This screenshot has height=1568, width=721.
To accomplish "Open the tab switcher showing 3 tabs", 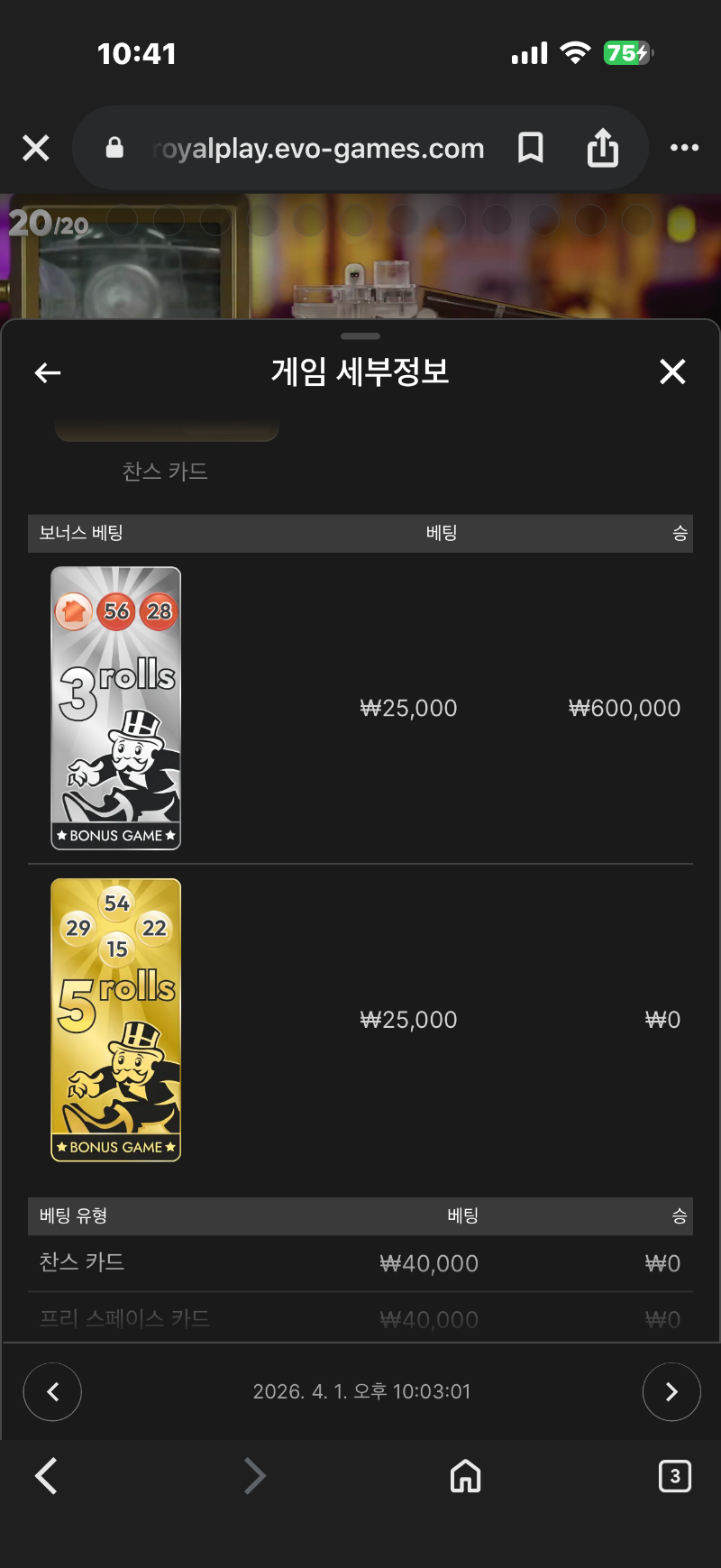I will 675,1476.
